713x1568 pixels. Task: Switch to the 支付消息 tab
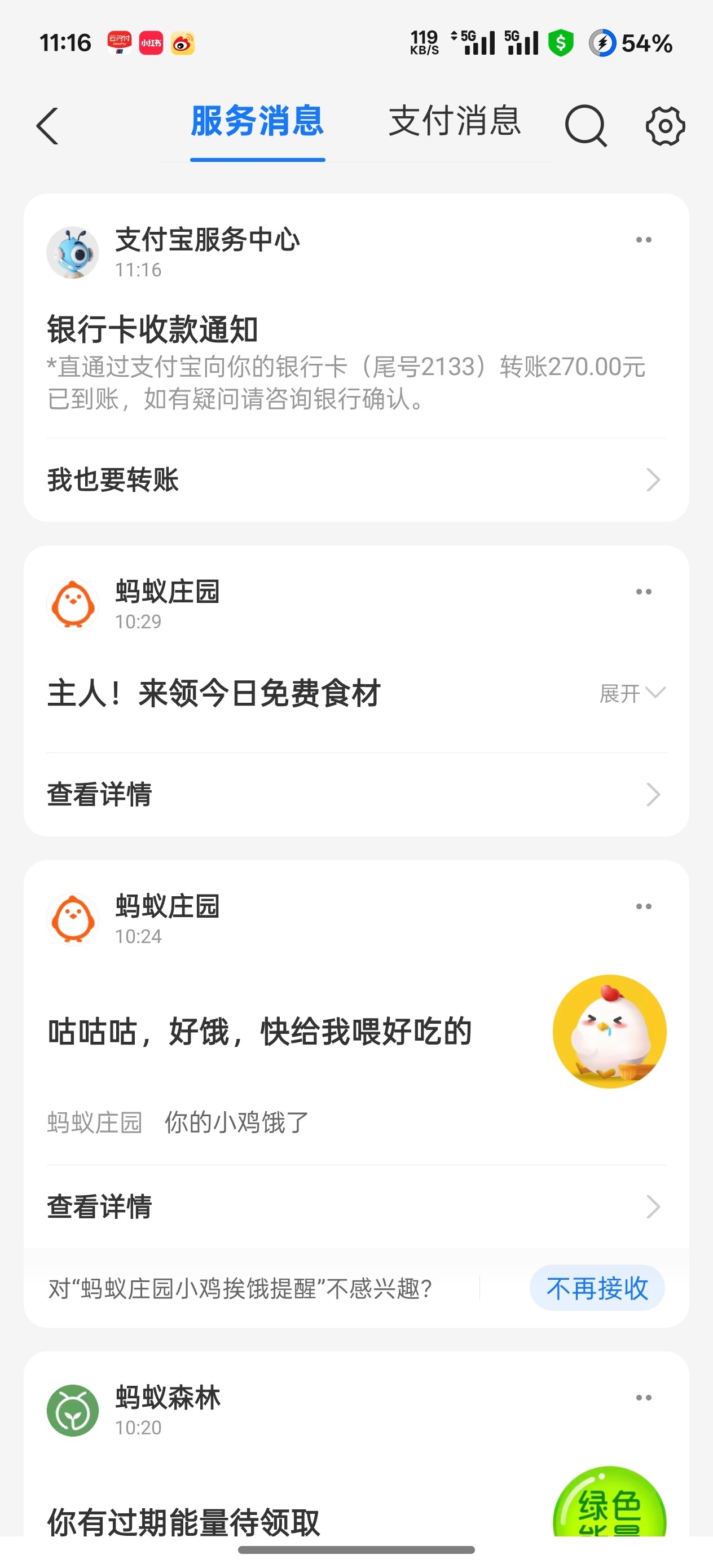pyautogui.click(x=454, y=122)
